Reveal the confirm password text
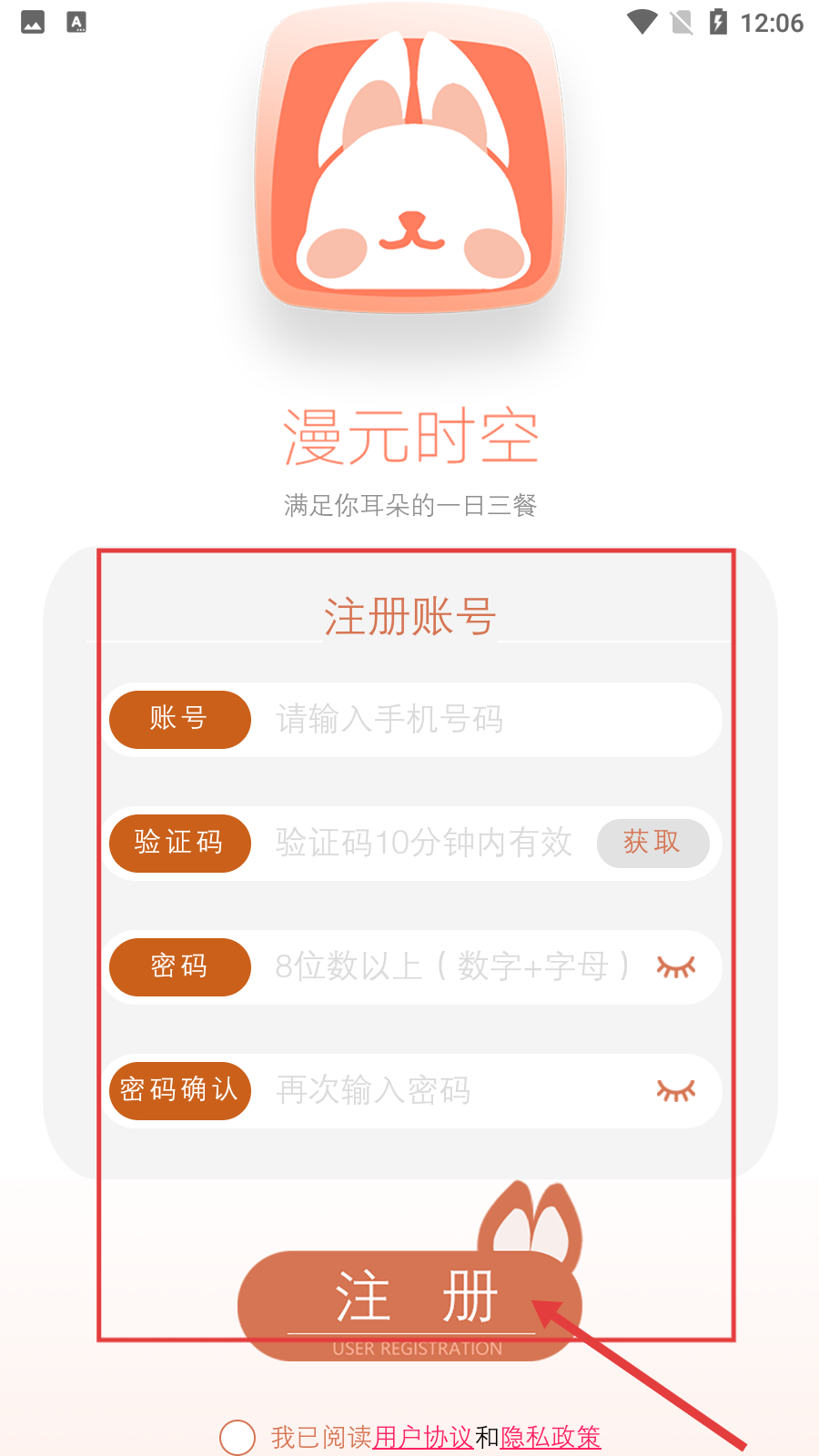The image size is (819, 1456). 675,1090
